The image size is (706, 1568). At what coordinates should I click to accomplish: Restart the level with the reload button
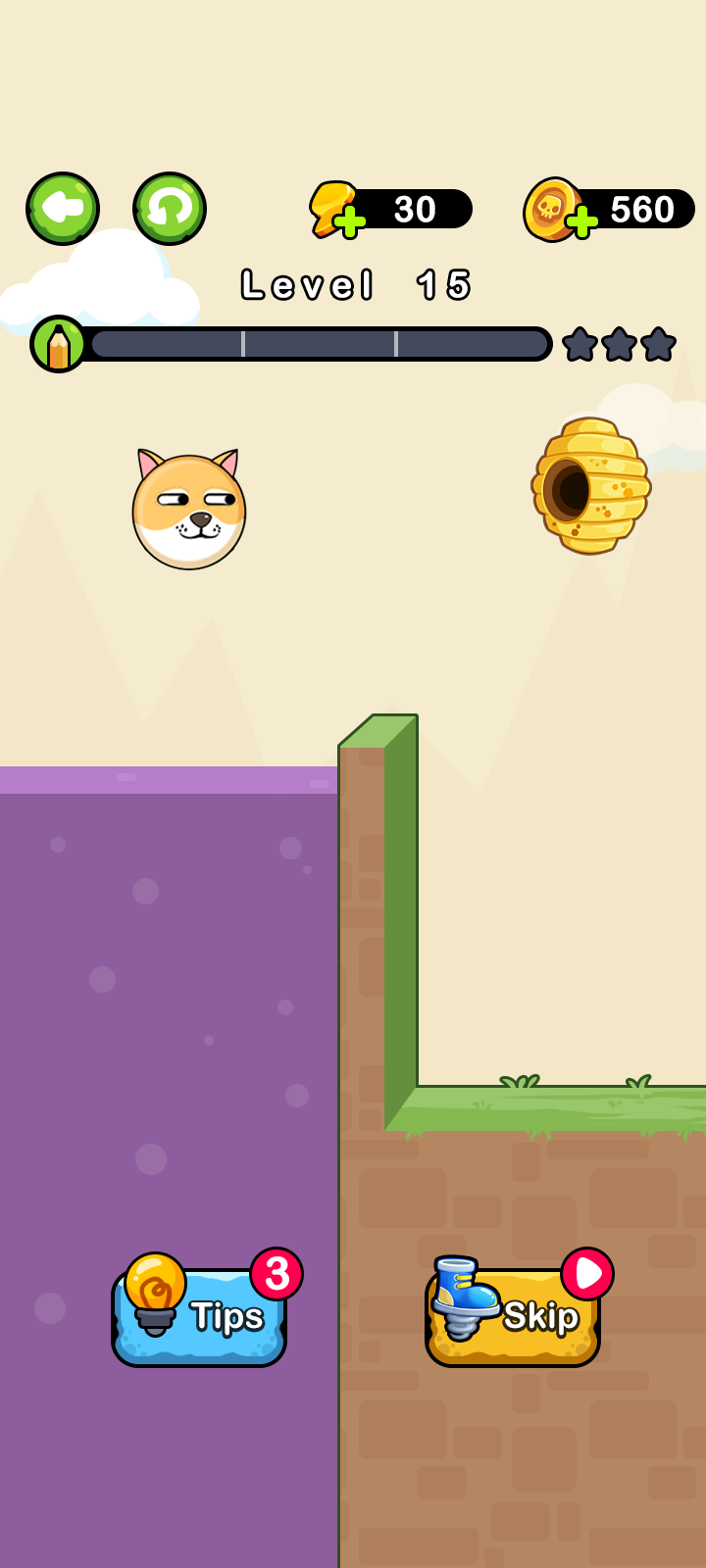pyautogui.click(x=170, y=209)
